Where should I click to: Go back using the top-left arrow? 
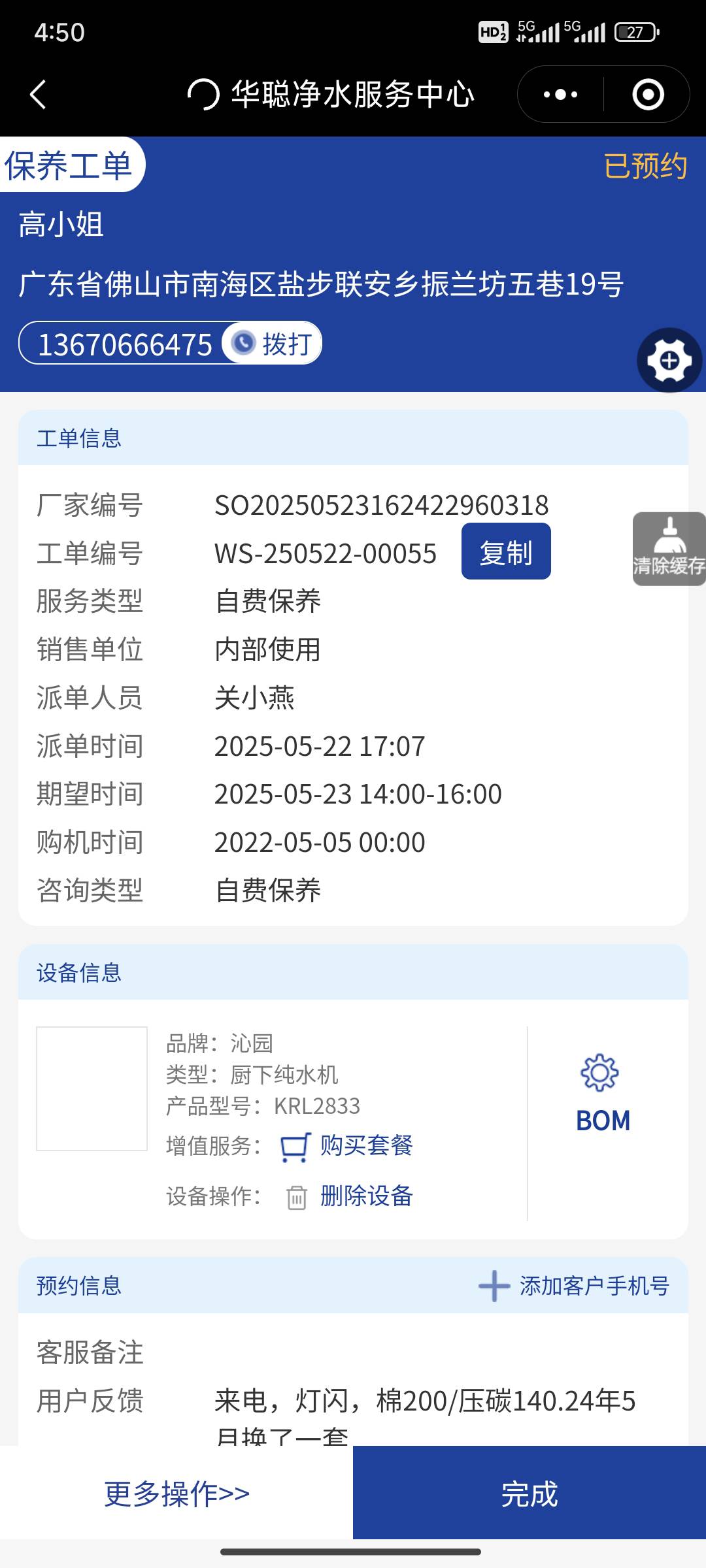tap(38, 95)
